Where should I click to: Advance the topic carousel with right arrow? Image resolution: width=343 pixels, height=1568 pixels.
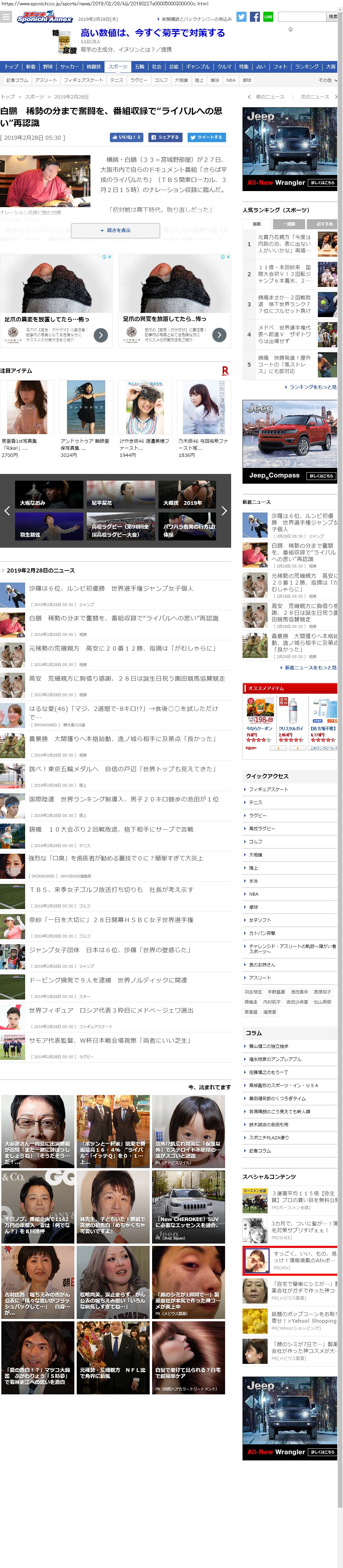224,511
